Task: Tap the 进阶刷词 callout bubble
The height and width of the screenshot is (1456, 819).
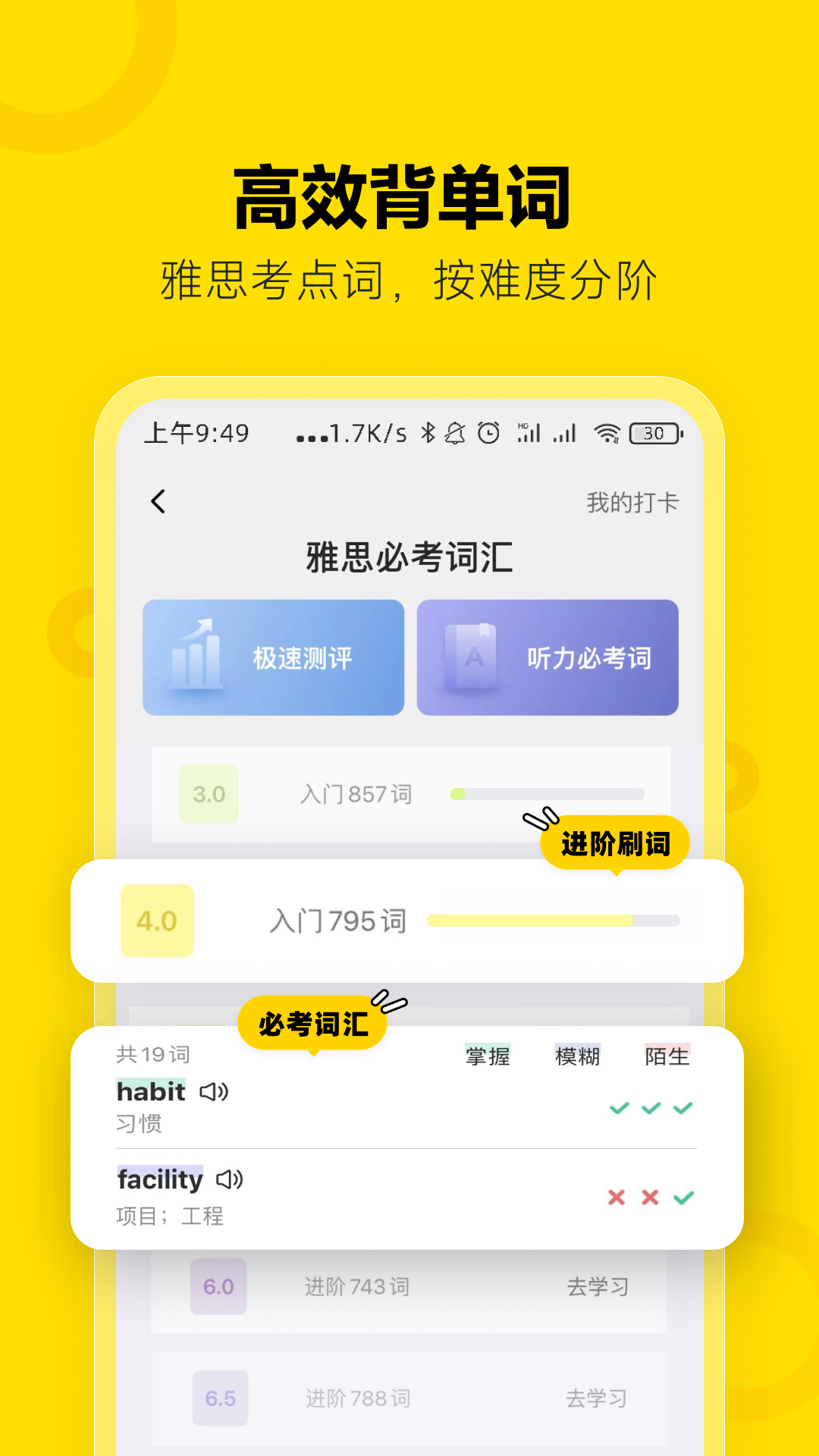Action: click(616, 842)
